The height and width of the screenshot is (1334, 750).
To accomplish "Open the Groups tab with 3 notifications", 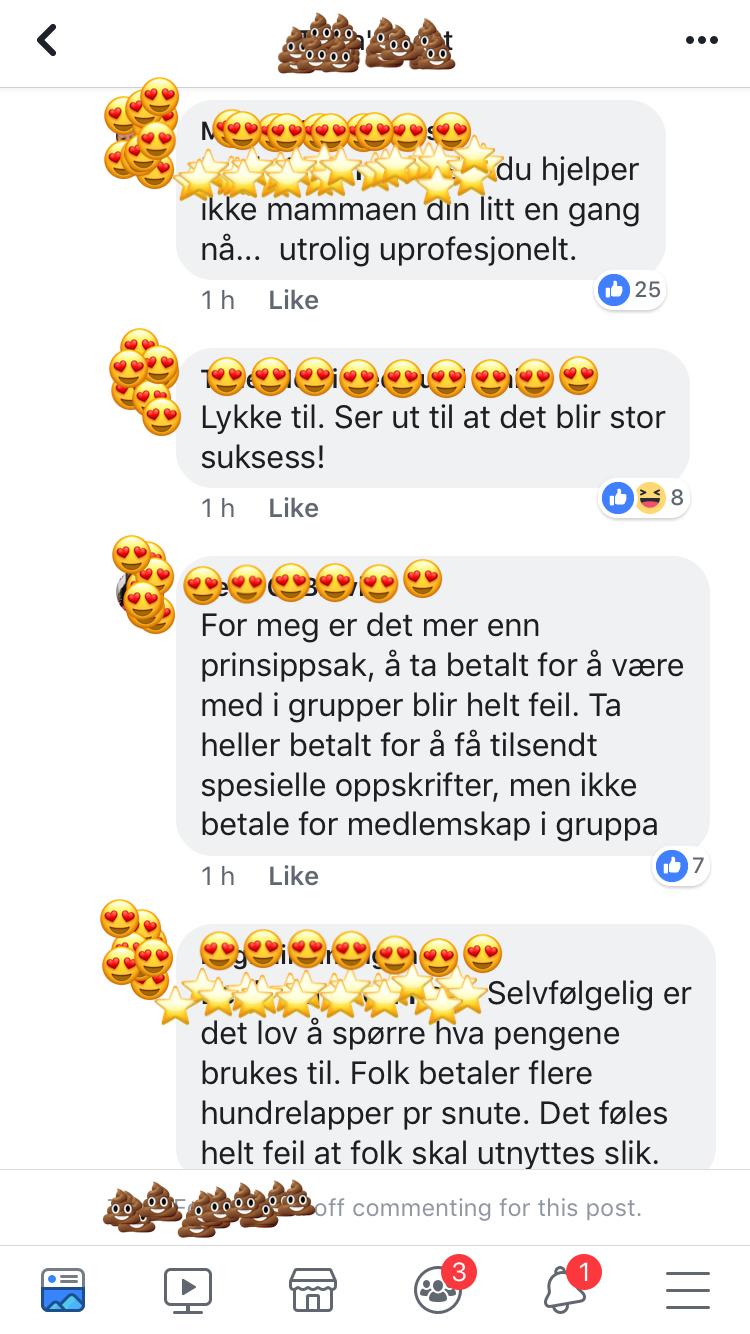I will [x=438, y=1288].
